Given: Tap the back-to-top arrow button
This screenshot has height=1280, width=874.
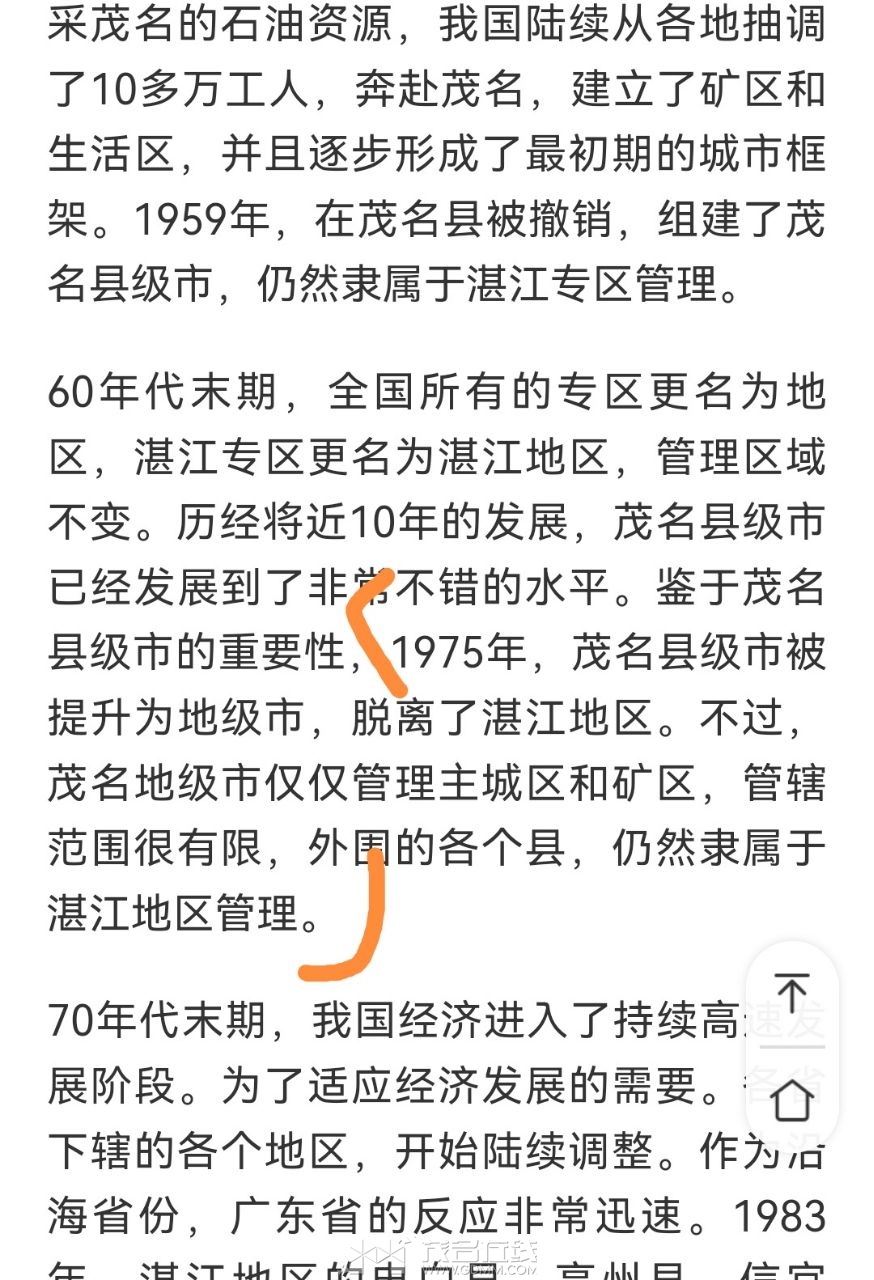Looking at the screenshot, I should [792, 996].
